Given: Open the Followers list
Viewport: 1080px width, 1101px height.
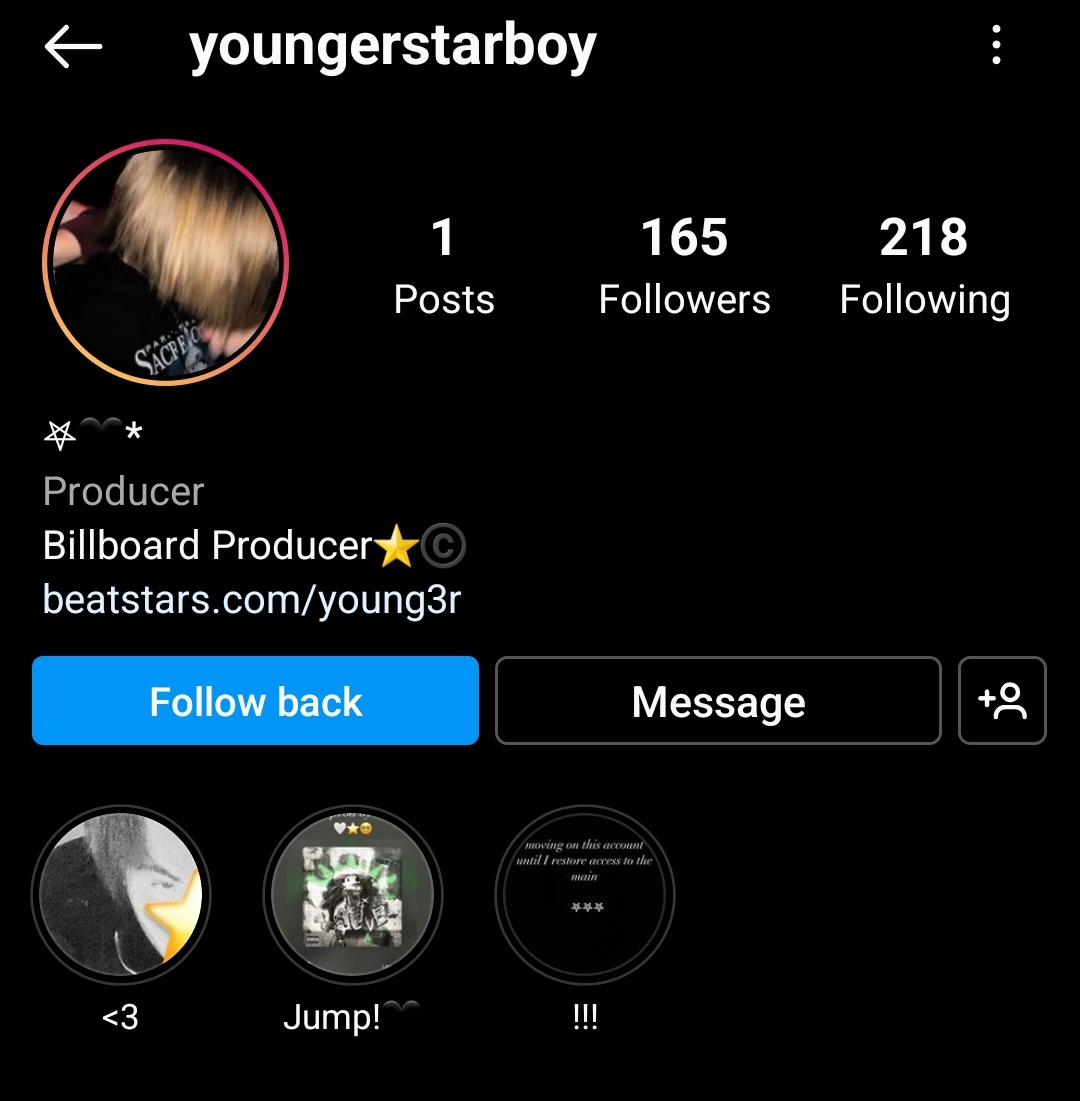Looking at the screenshot, I should point(684,265).
